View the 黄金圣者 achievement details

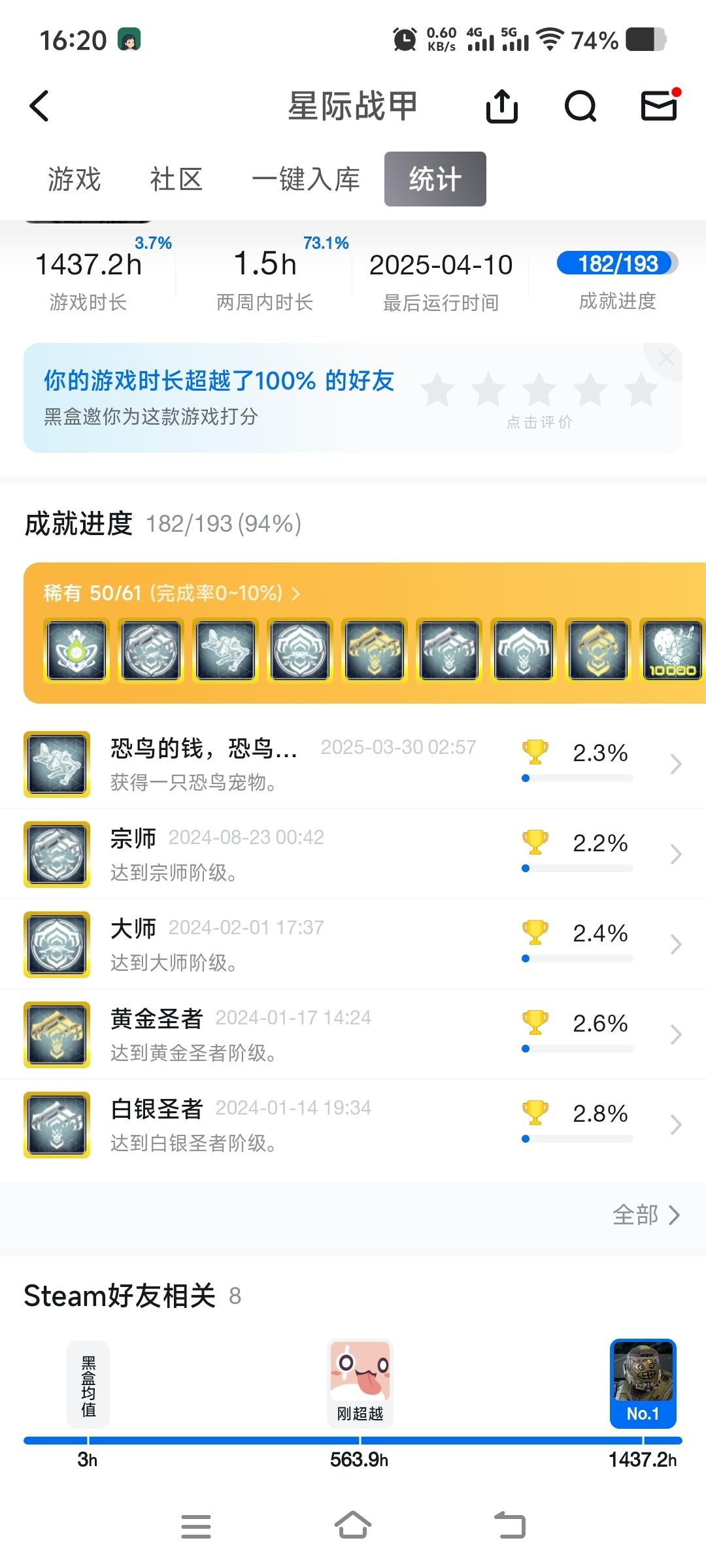pos(353,1034)
